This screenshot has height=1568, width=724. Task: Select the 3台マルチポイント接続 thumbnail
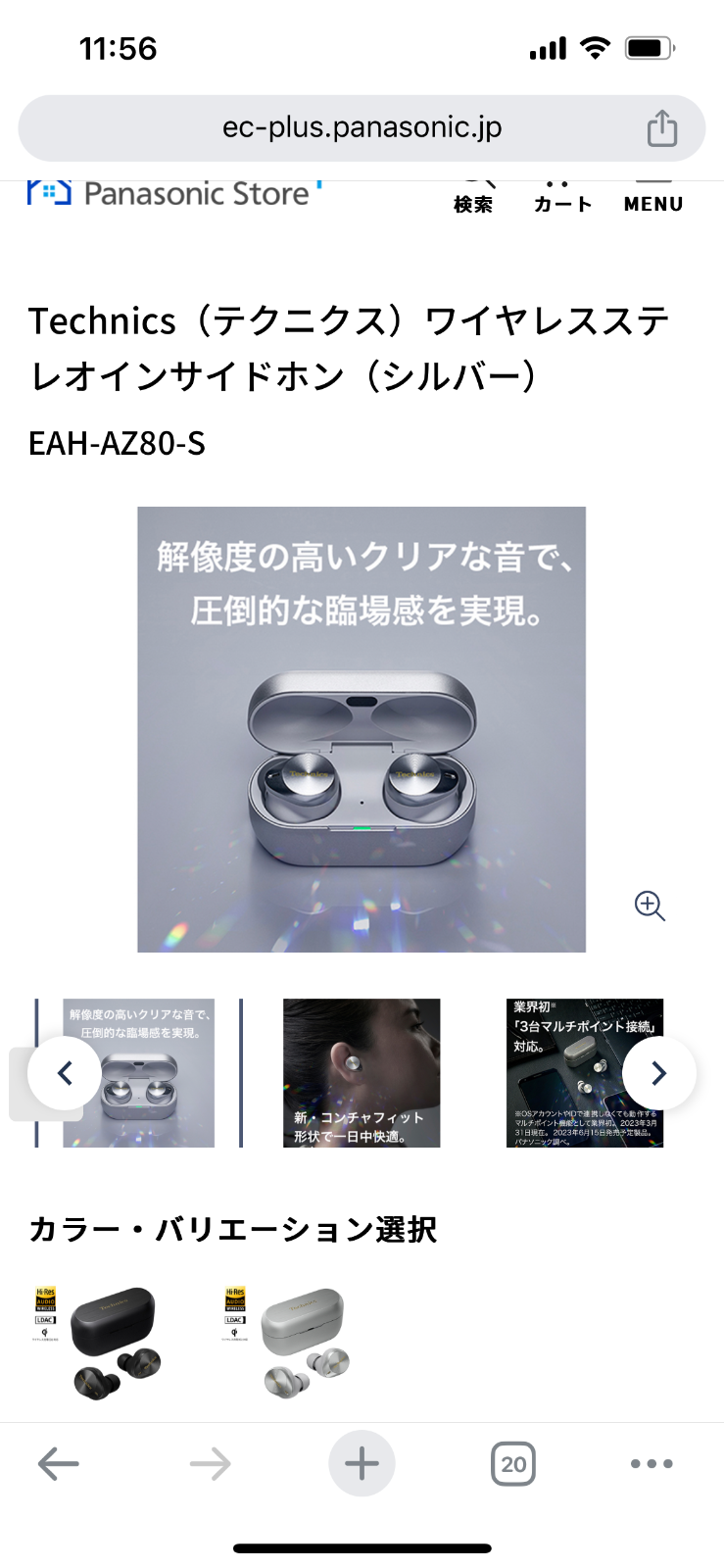point(584,1072)
